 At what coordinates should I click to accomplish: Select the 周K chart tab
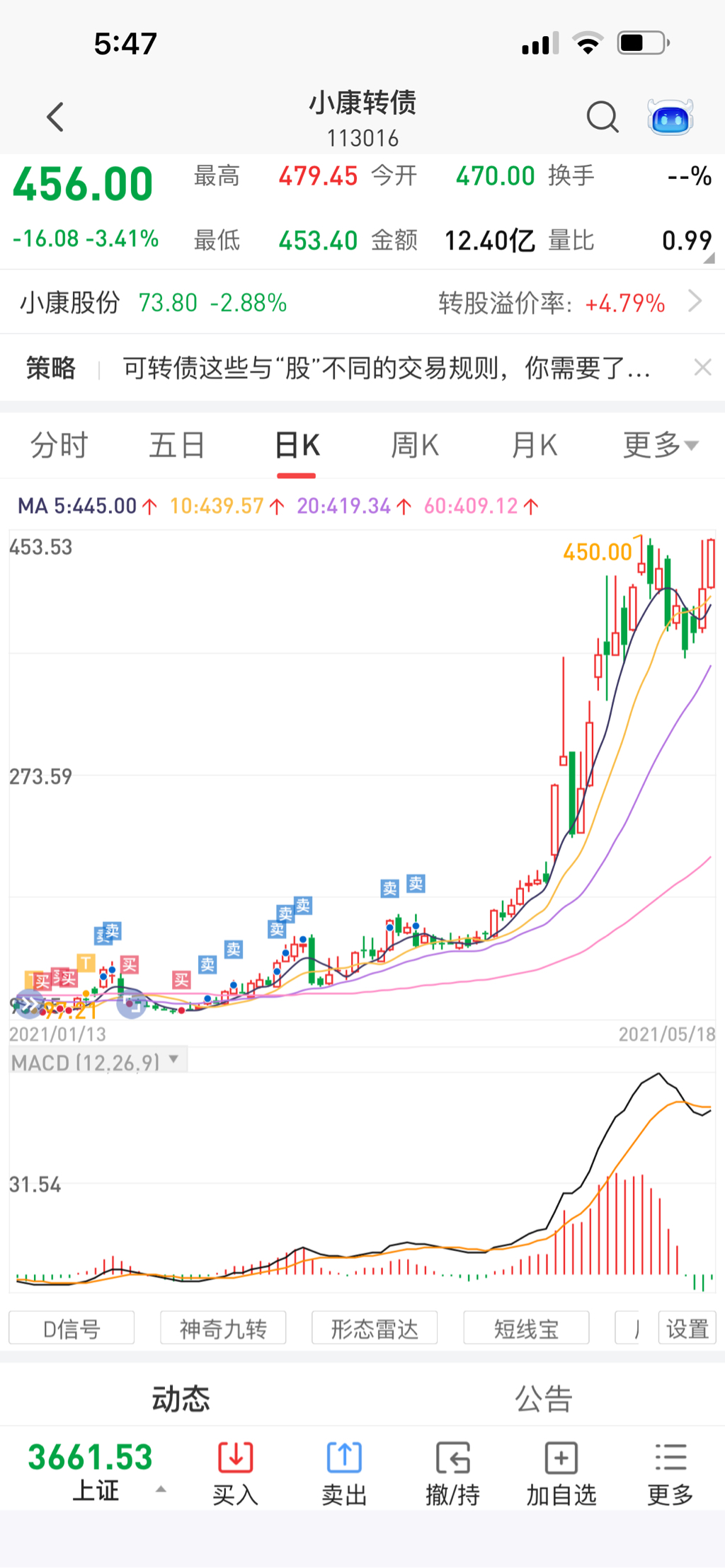[x=415, y=446]
